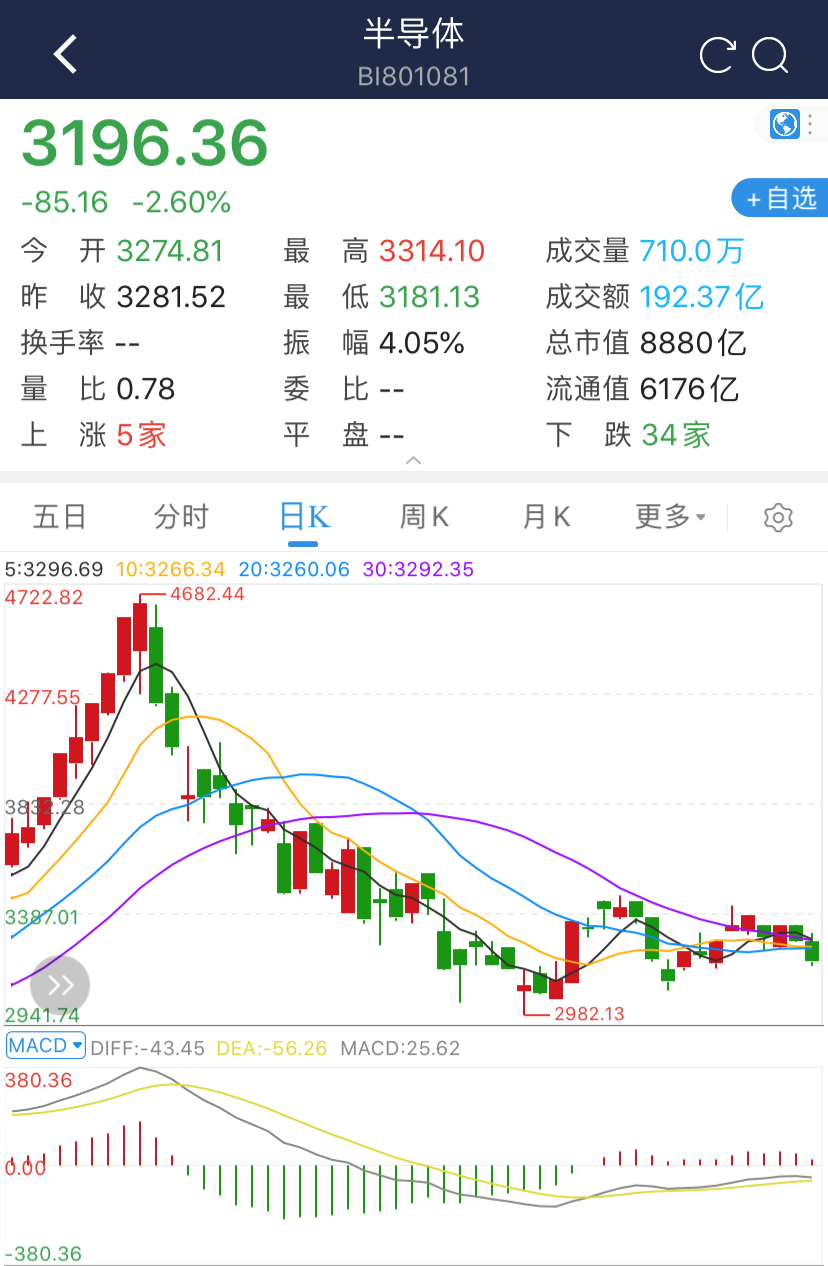This screenshot has width=828, height=1266.
Task: Tap the globe icon below the header
Action: point(785,124)
